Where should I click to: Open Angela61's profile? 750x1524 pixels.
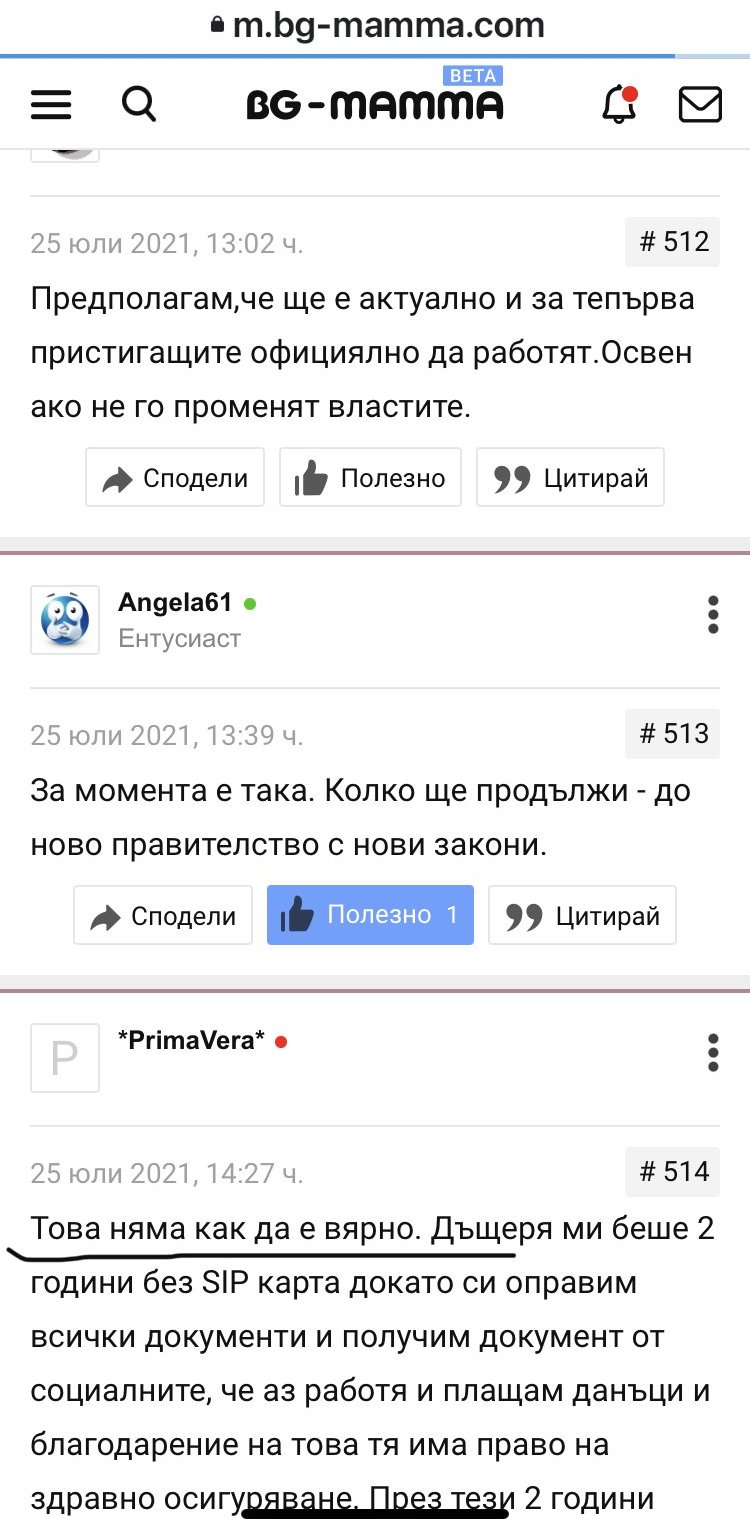(x=175, y=603)
